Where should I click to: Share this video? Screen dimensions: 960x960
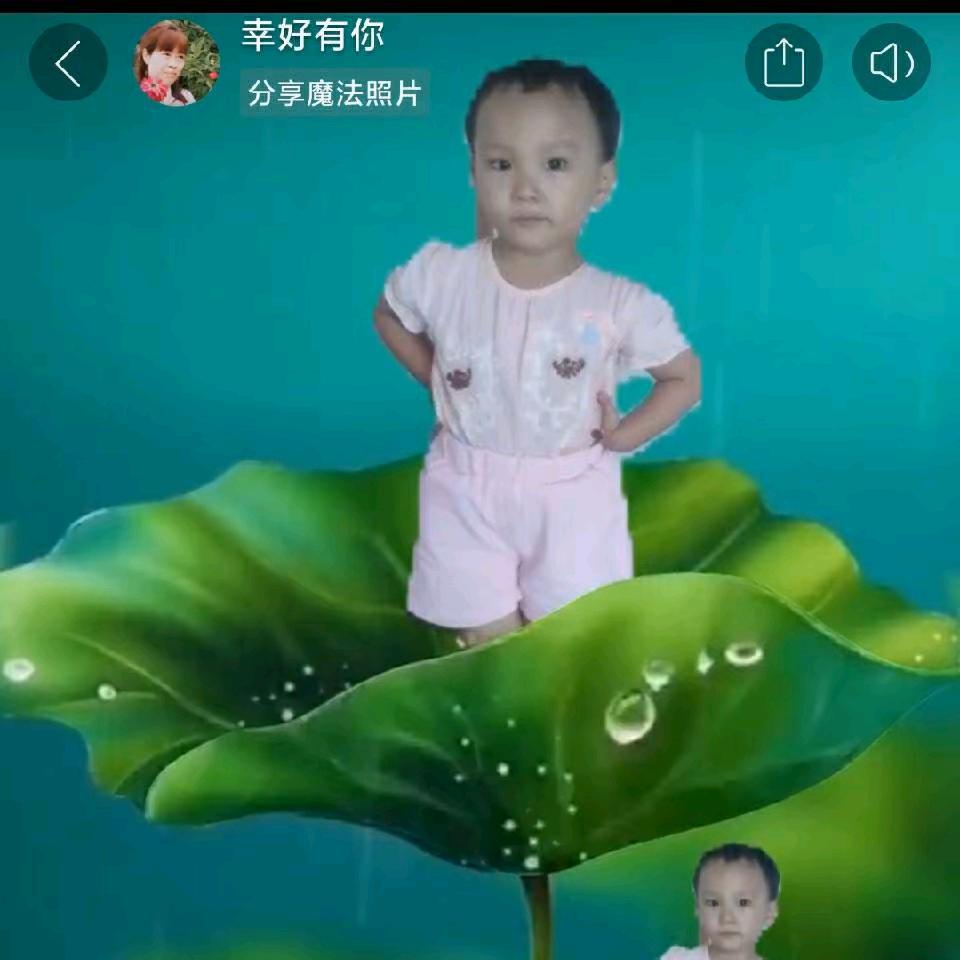[x=784, y=63]
